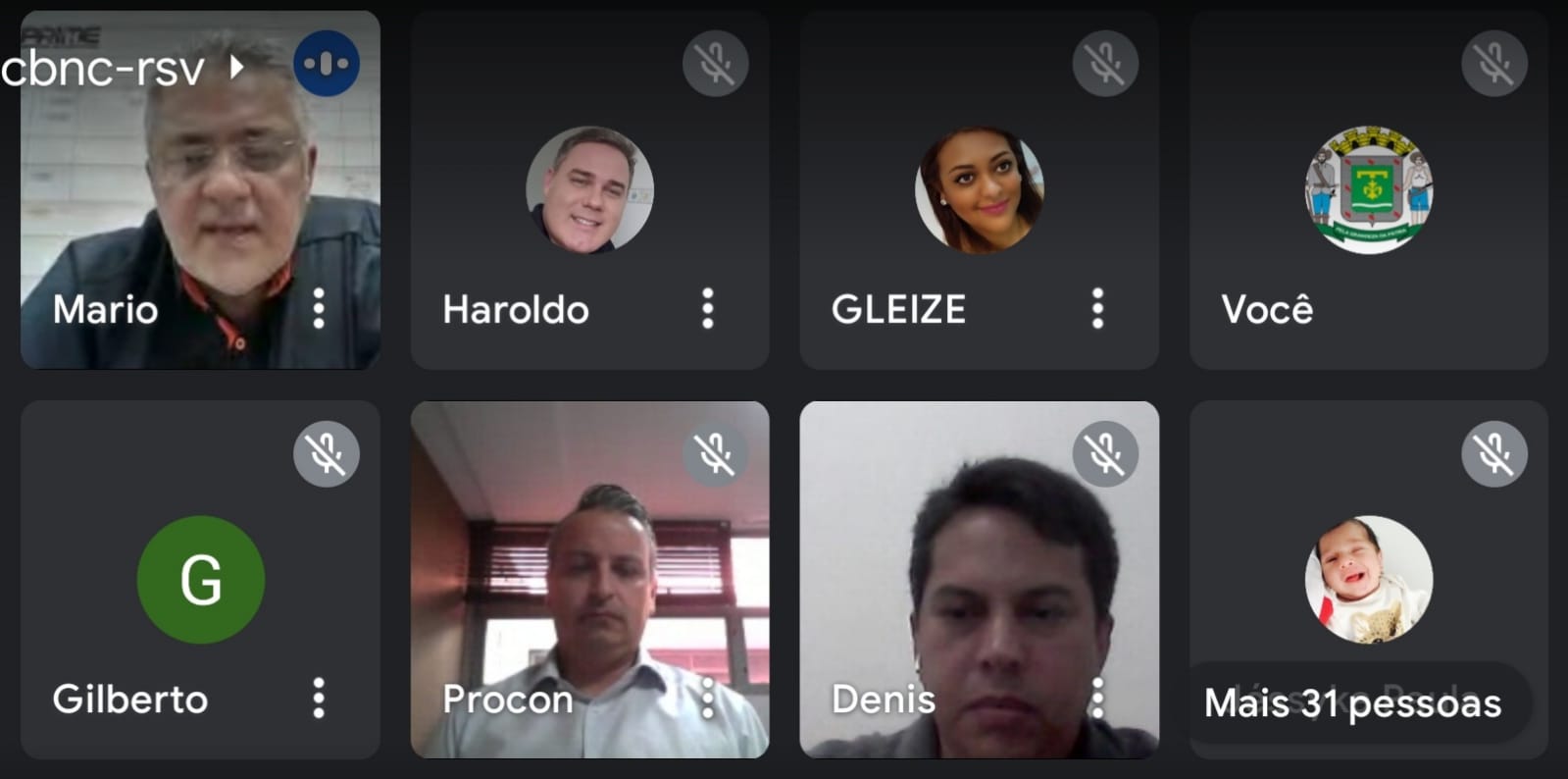1568x779 pixels.
Task: Open GLEIZE's three-dot options menu
Action: click(1097, 309)
